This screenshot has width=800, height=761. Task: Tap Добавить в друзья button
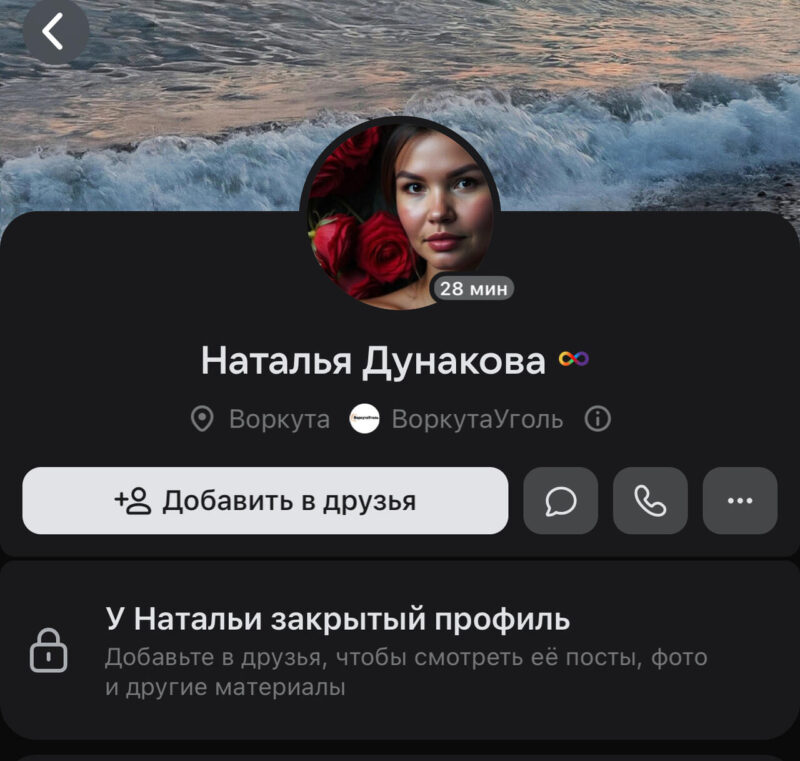265,500
